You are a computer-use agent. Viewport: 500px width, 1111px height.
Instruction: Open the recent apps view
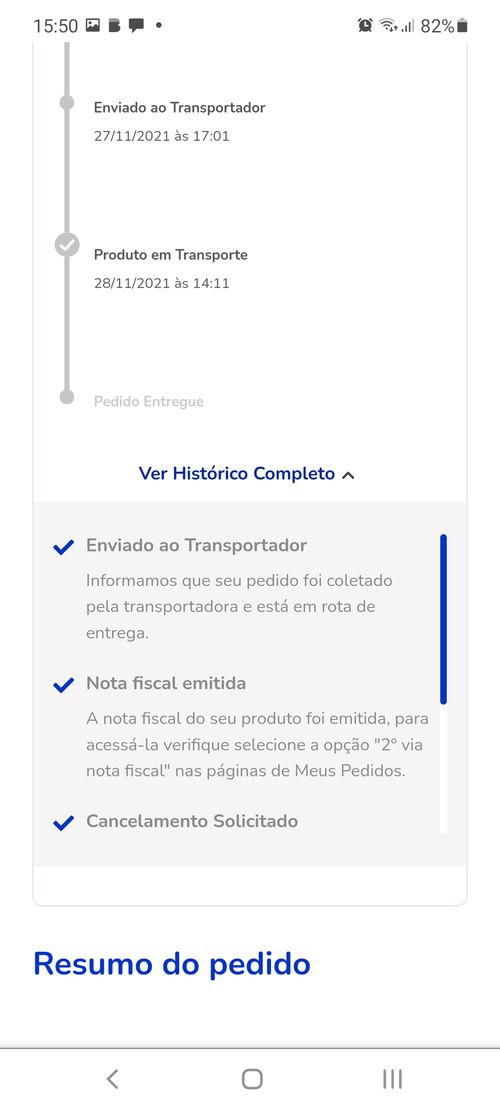click(392, 1079)
